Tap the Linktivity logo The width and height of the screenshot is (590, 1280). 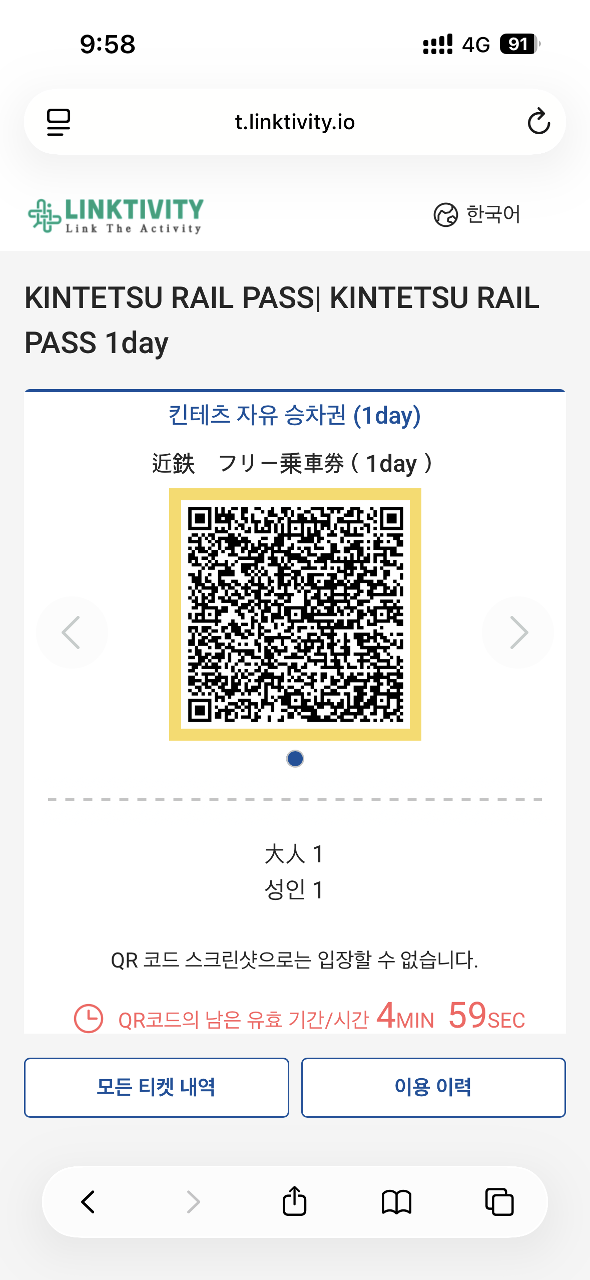(115, 215)
